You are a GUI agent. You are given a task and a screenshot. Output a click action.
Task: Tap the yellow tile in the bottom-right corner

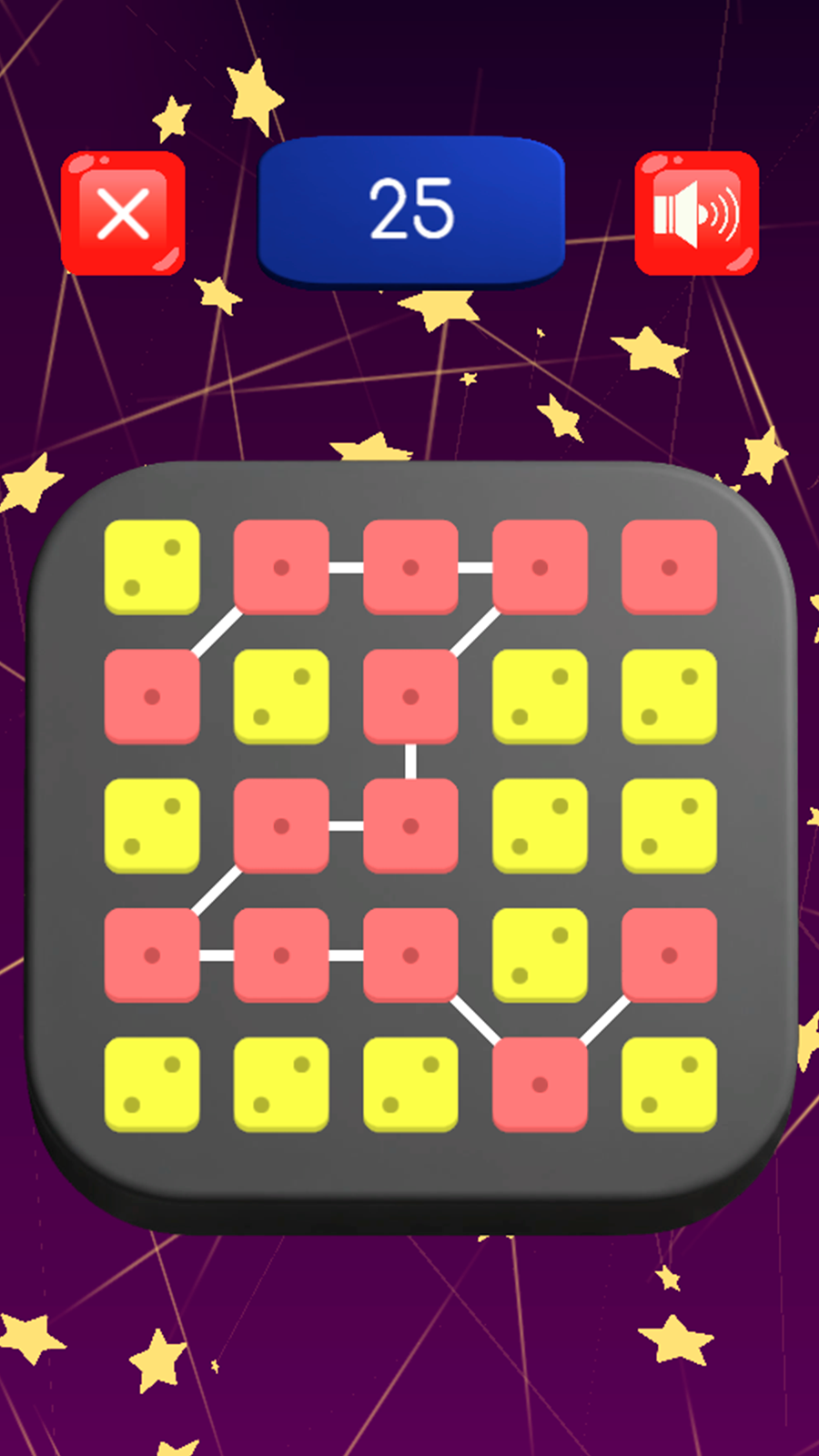[x=669, y=1083]
